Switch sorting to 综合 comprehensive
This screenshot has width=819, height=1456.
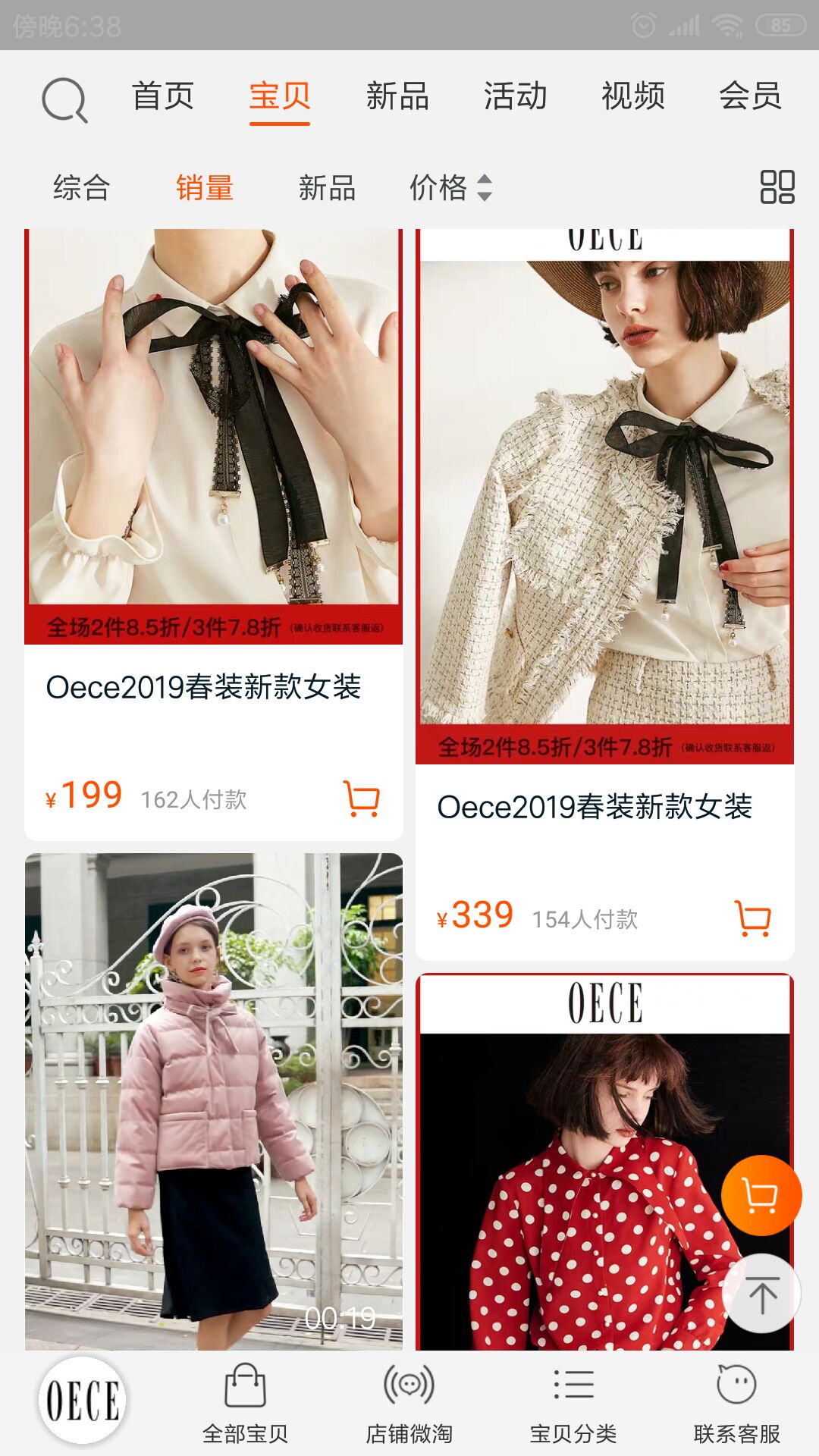click(80, 189)
